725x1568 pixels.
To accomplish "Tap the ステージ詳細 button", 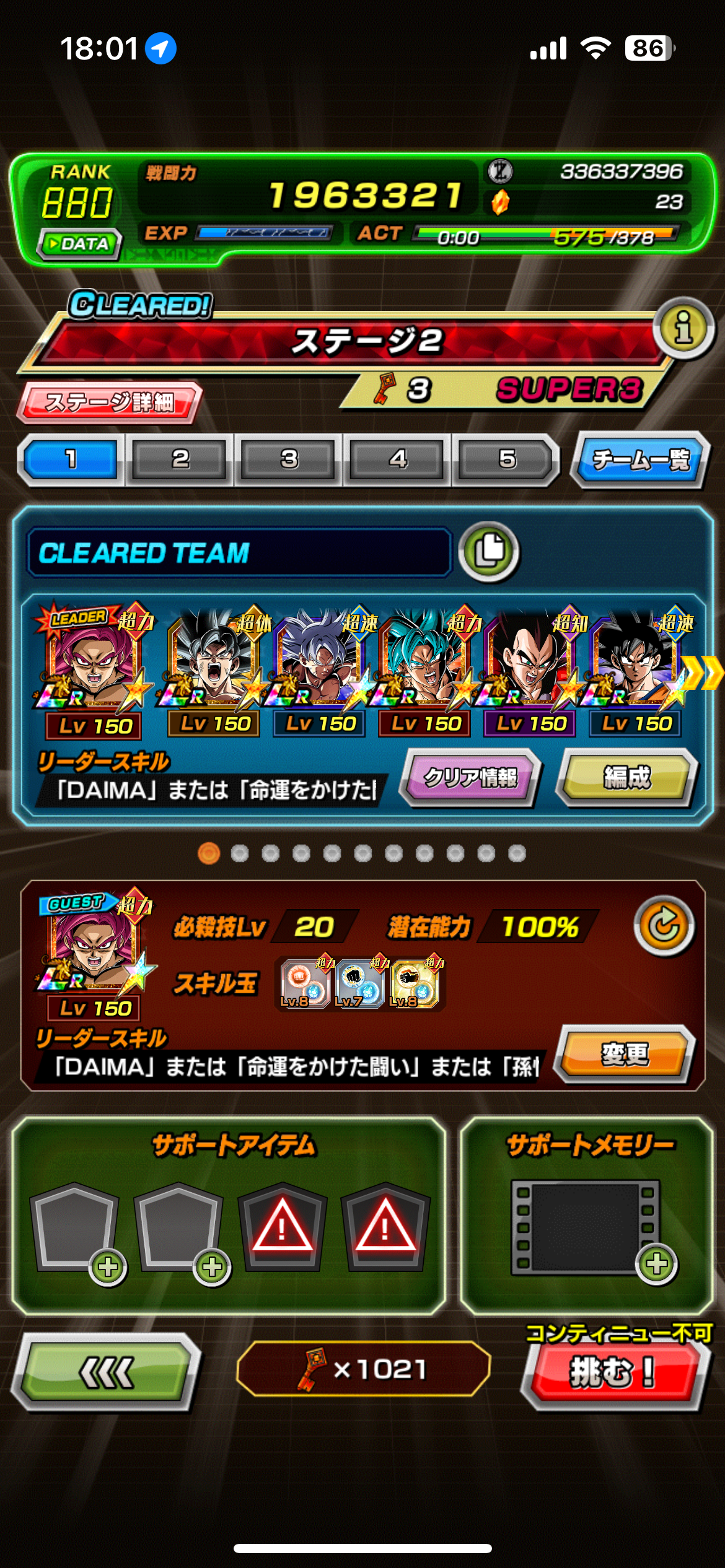I will 110,403.
